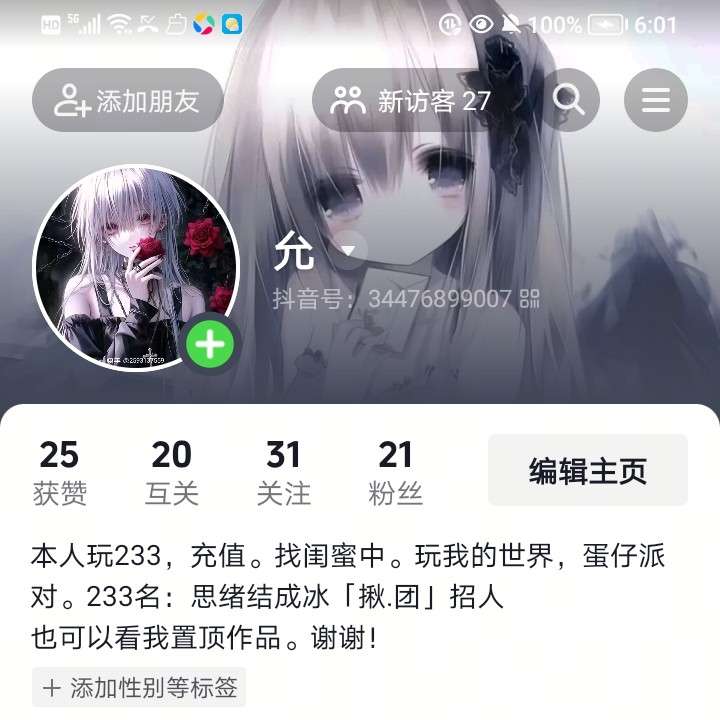Open the QR code icon next to 抖音号
Viewport: 720px width, 720px height.
pyautogui.click(x=531, y=298)
